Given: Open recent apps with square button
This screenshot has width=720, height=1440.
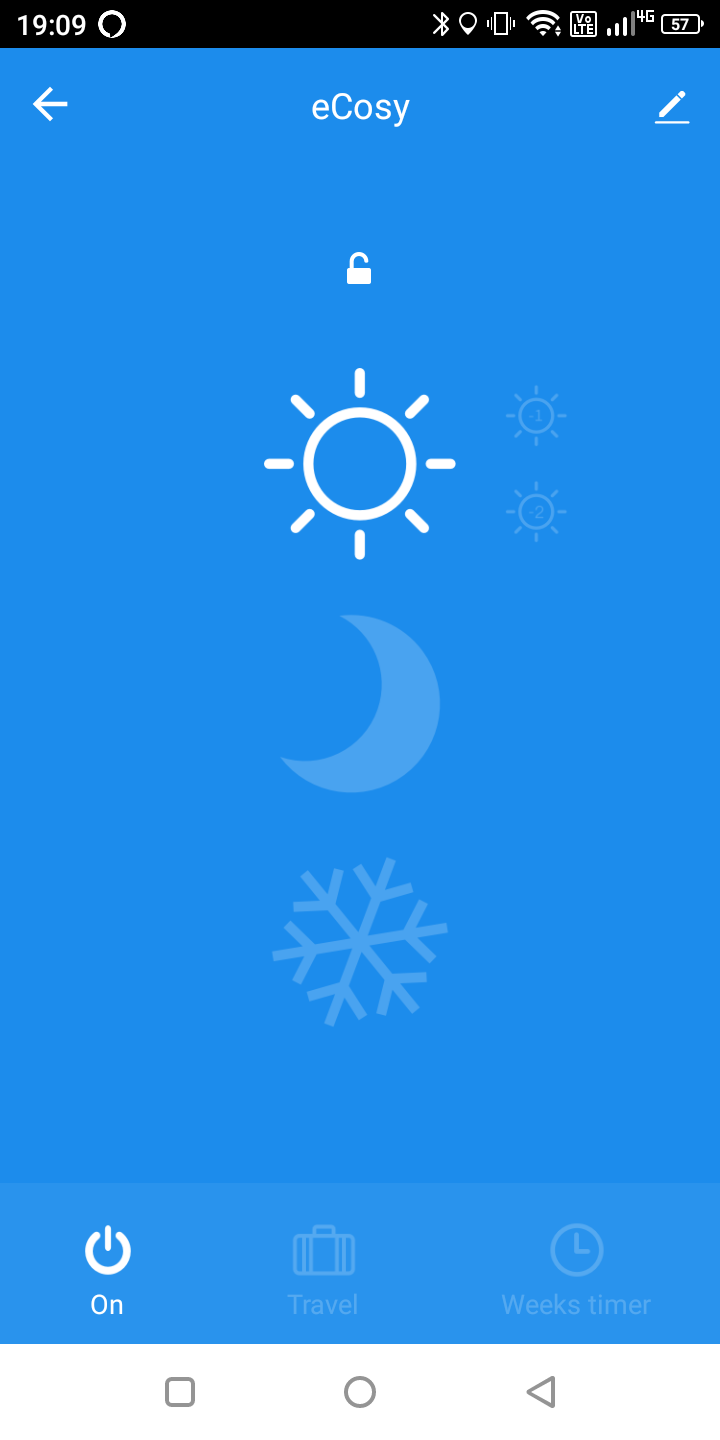Looking at the screenshot, I should 180,1392.
